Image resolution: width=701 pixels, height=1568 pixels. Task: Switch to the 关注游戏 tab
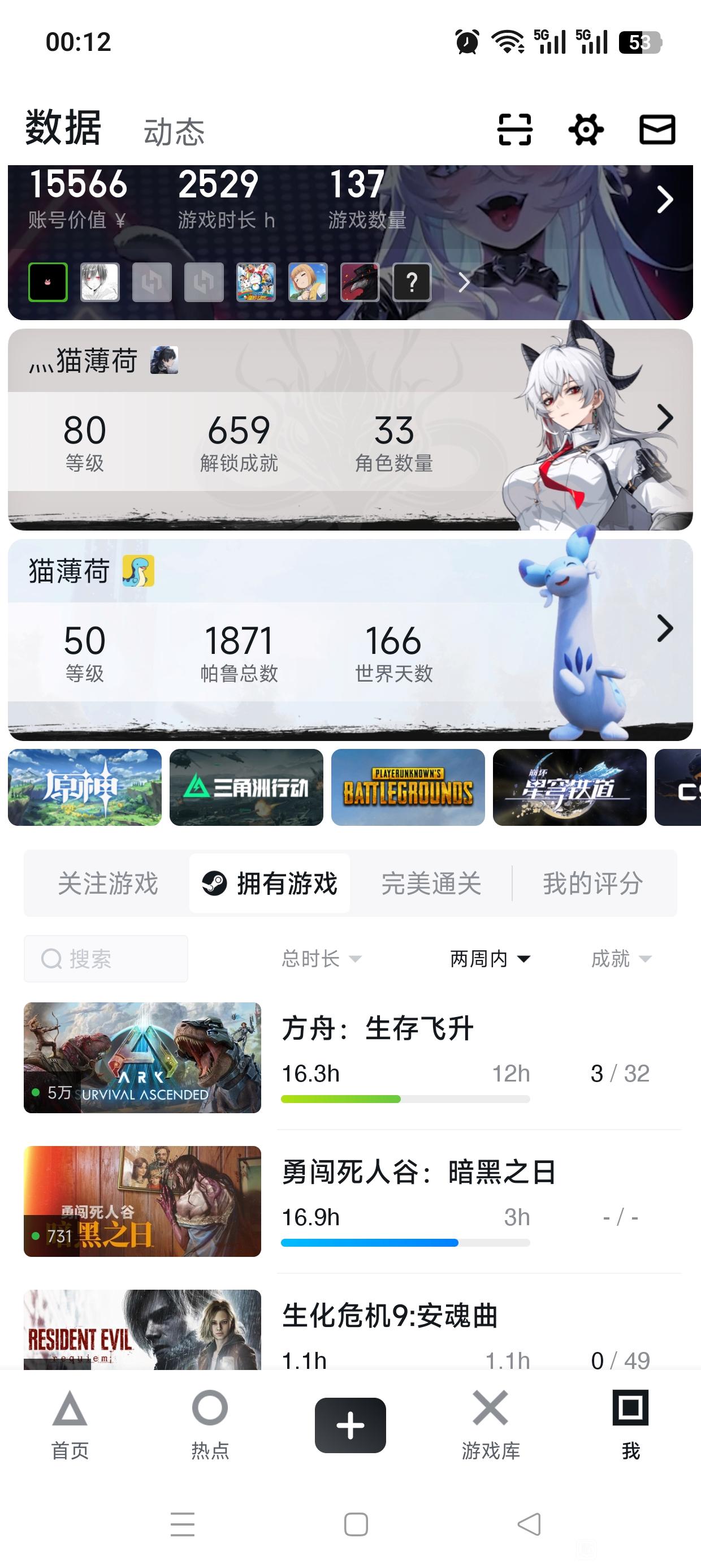(x=108, y=883)
